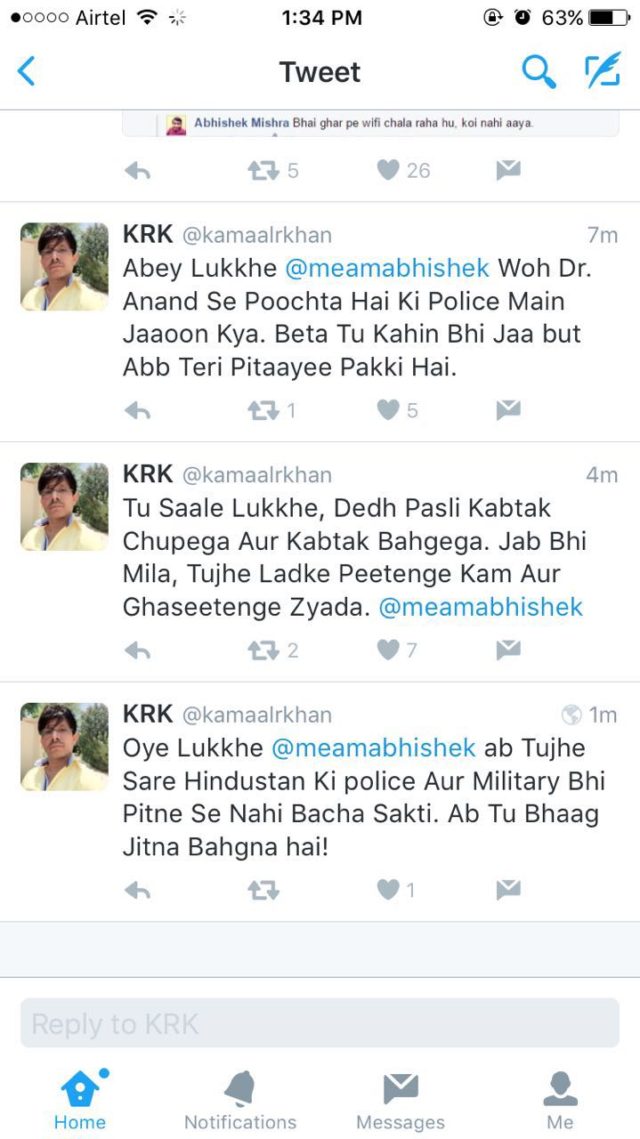Reply to the 'Abey Lukkhe' tweet
Image resolution: width=640 pixels, height=1139 pixels.
(x=137, y=410)
